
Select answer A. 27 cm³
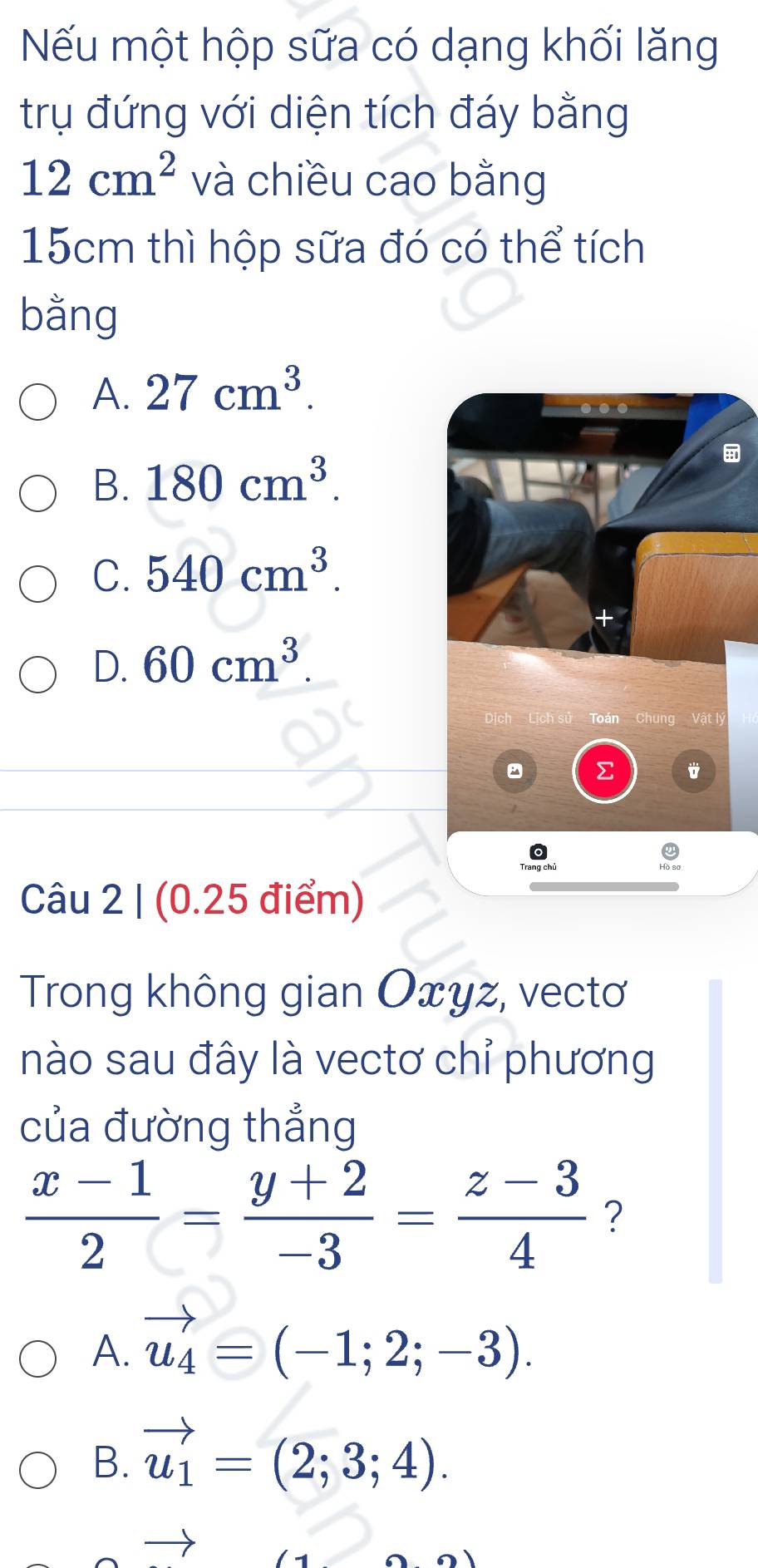pyautogui.click(x=38, y=402)
